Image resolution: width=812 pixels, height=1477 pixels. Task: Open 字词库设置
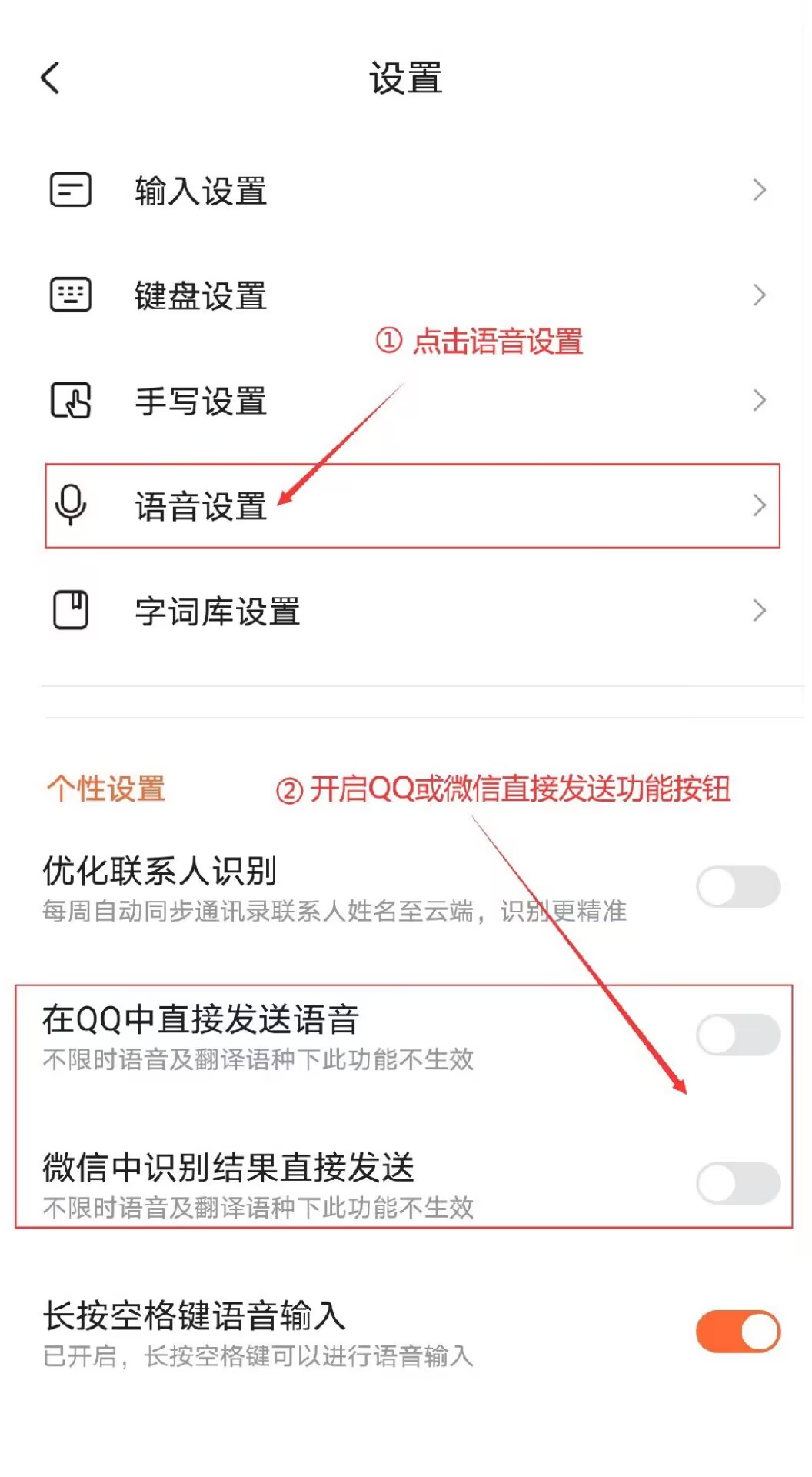406,611
